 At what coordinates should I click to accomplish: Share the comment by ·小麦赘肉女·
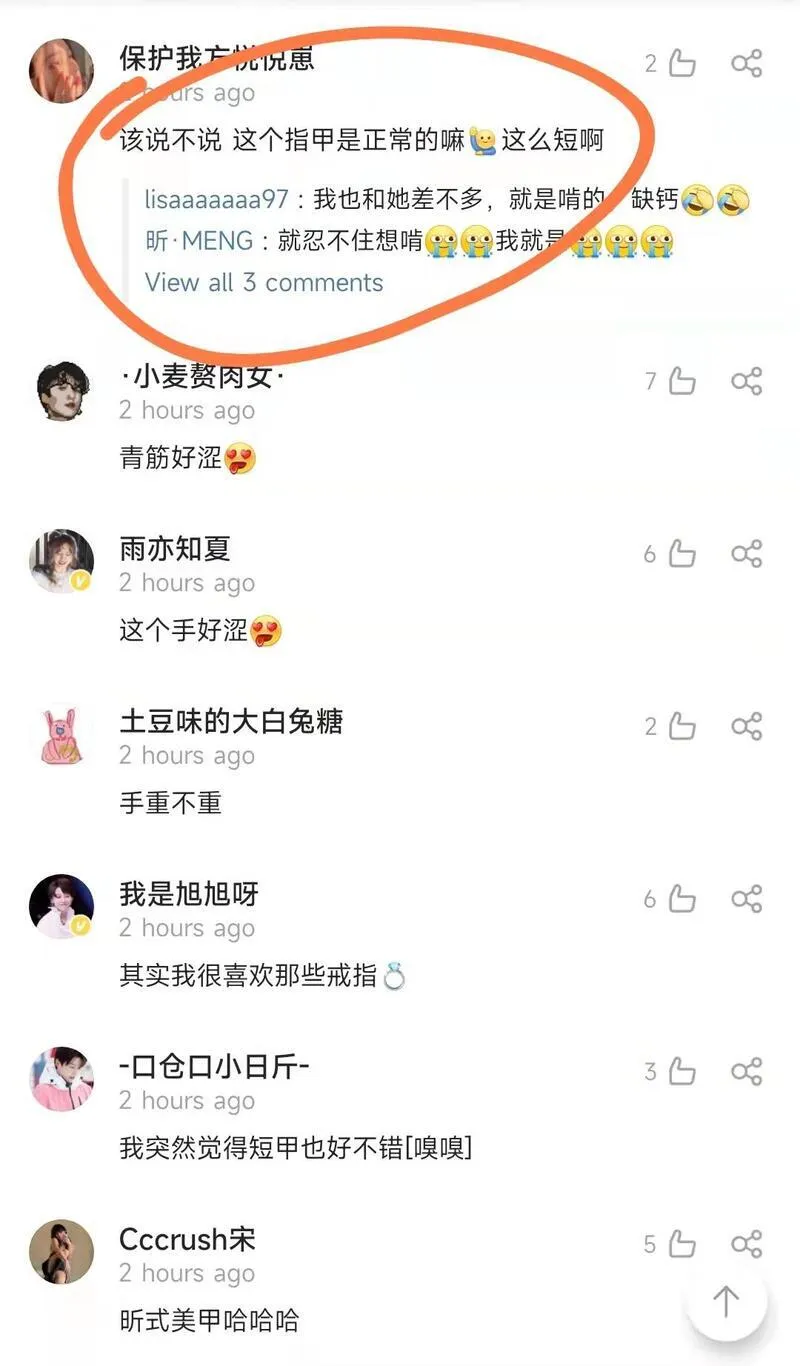(746, 381)
